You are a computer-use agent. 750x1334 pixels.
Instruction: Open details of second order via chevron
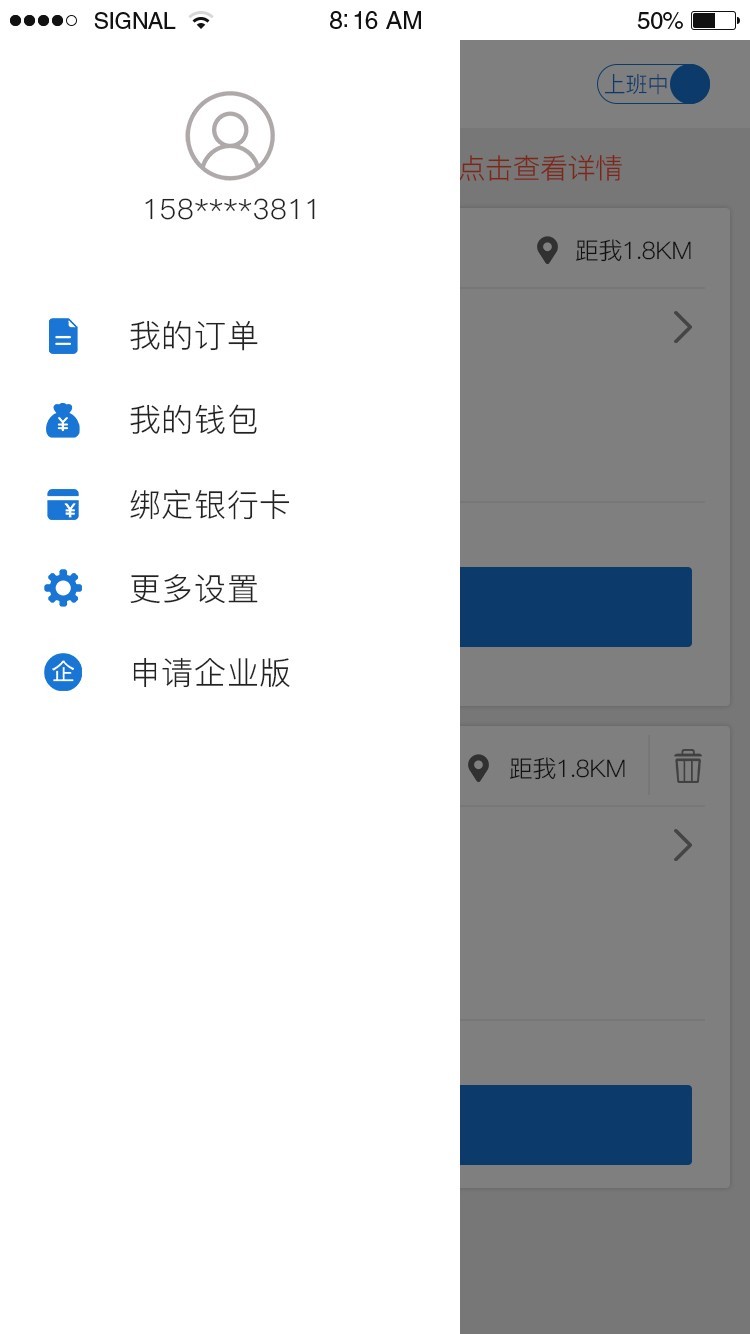point(683,845)
